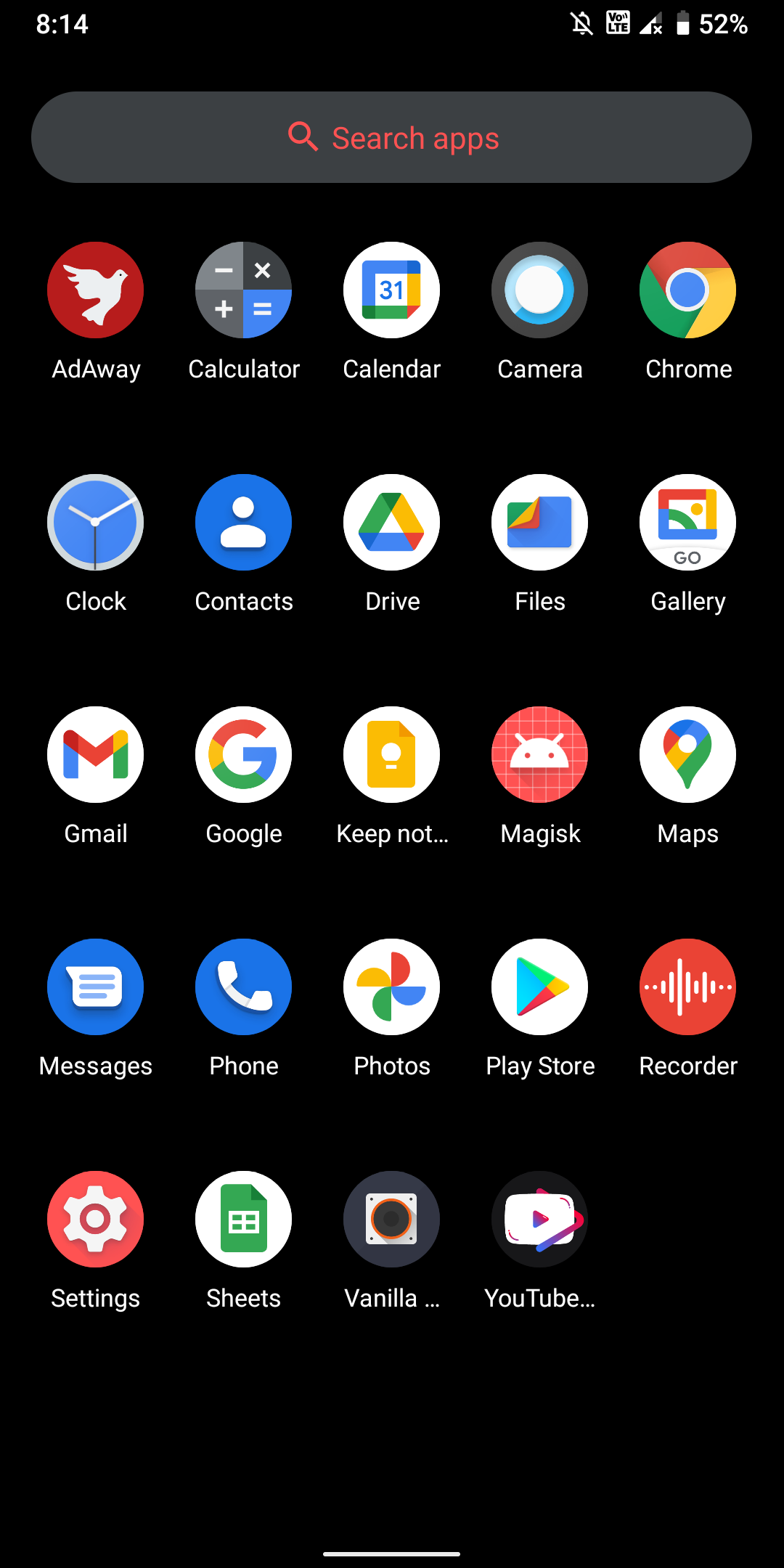Image resolution: width=784 pixels, height=1568 pixels.
Task: Open Gallery Go
Action: click(x=688, y=523)
